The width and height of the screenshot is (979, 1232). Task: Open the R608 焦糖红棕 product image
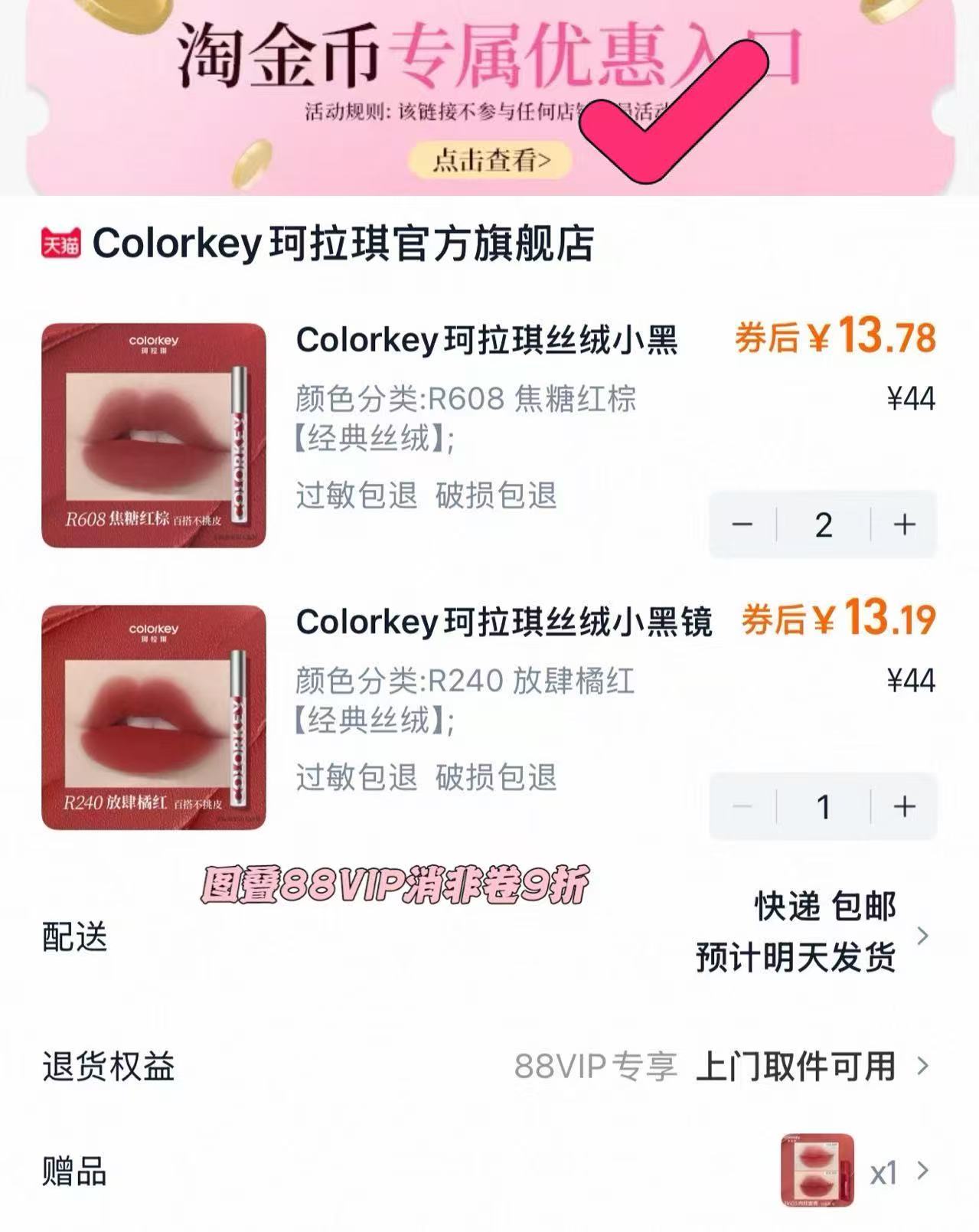point(154,435)
